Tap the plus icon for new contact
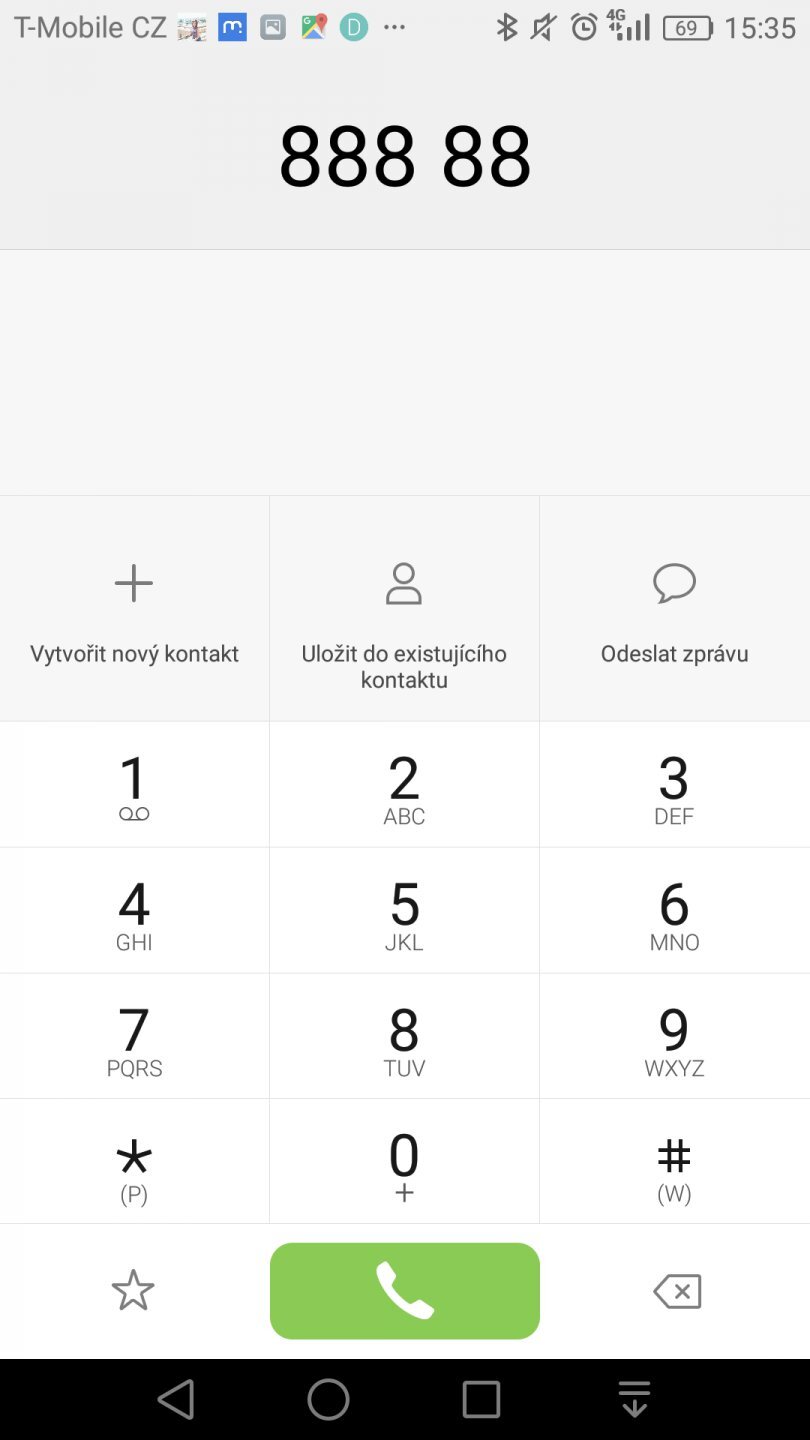The height and width of the screenshot is (1440, 810). 133,583
